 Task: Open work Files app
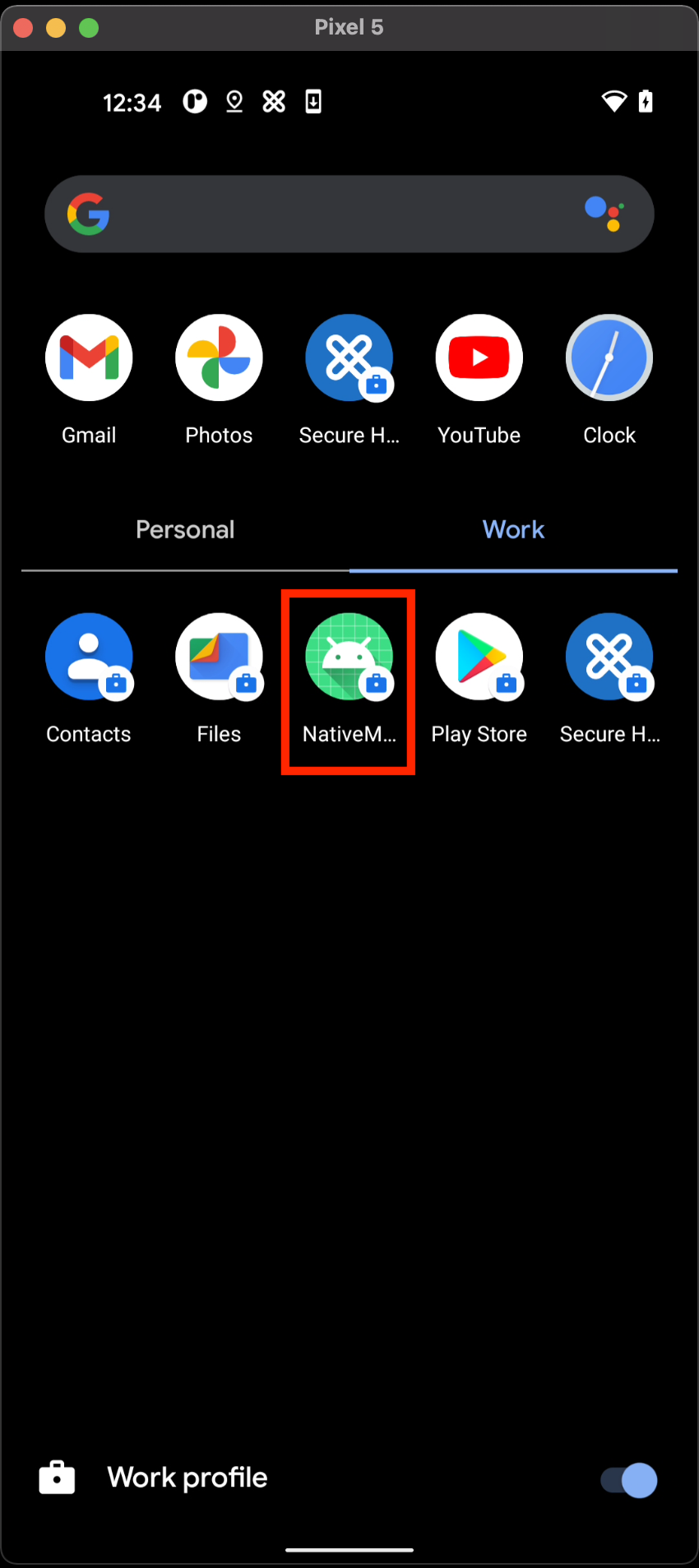219,657
